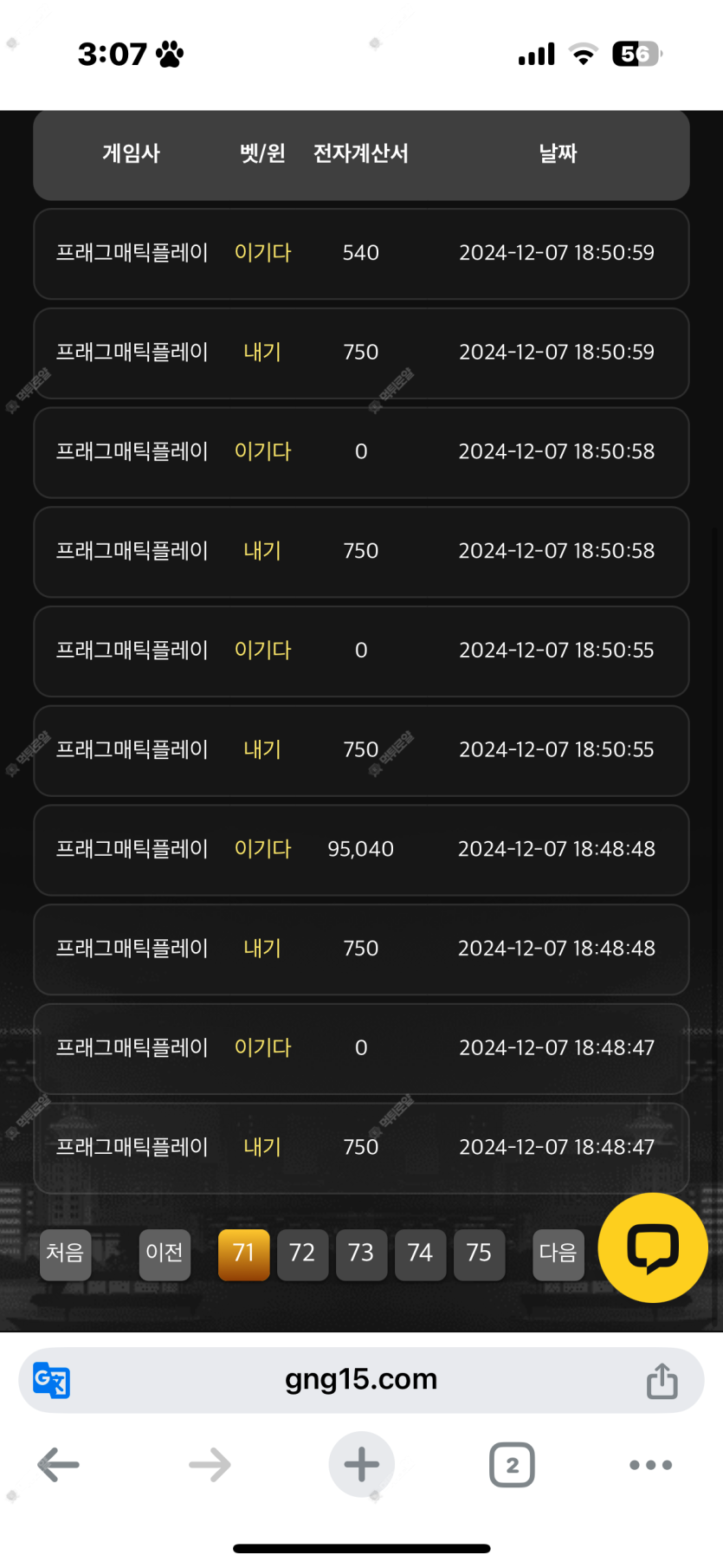Go to the first page with 처음
The height and width of the screenshot is (1568, 723).
tap(65, 1254)
